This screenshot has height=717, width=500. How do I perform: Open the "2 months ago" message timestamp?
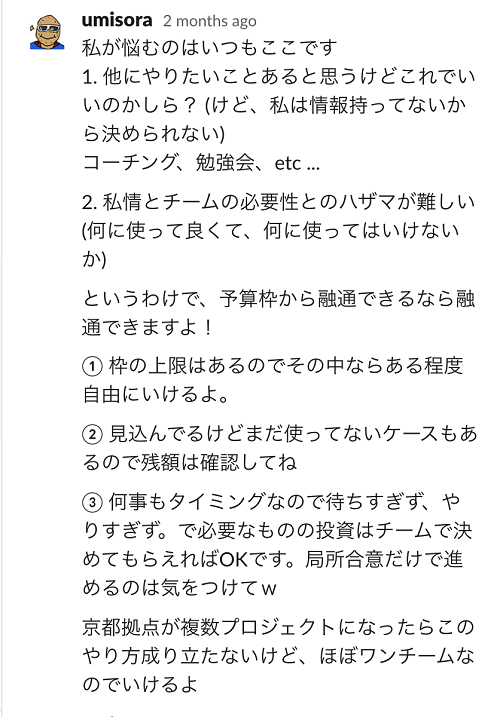pos(210,21)
